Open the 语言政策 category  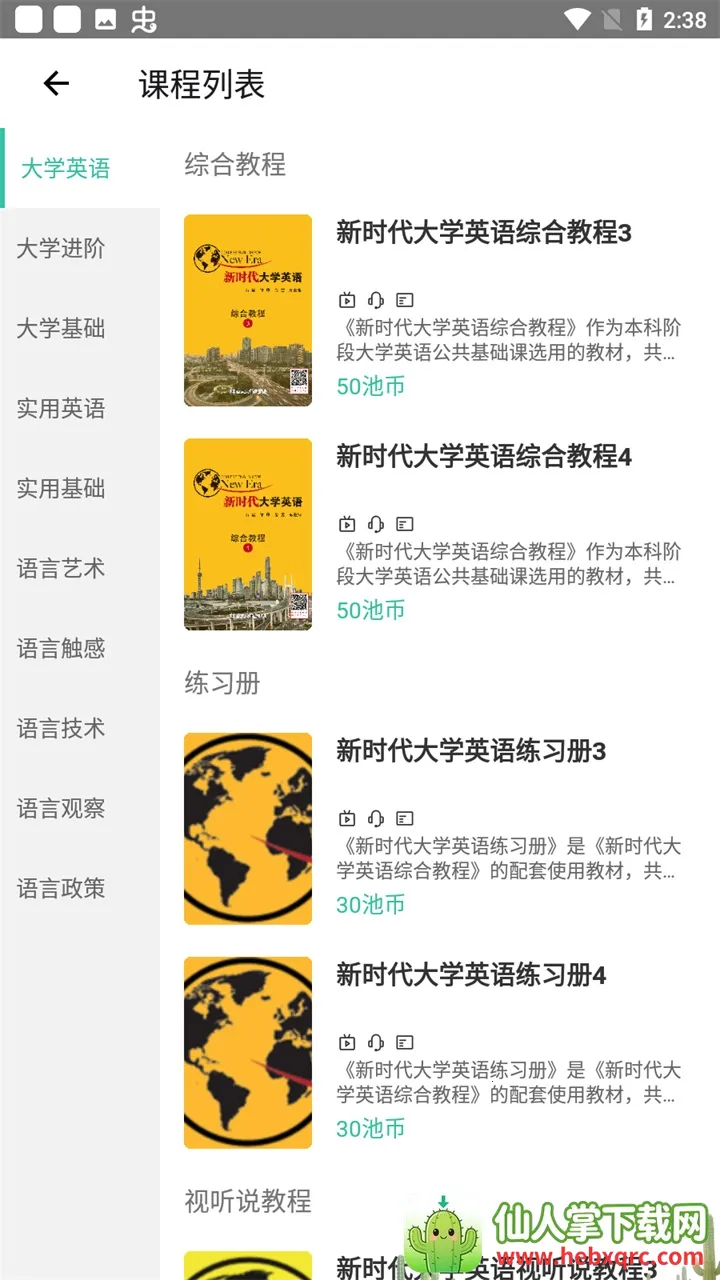61,889
